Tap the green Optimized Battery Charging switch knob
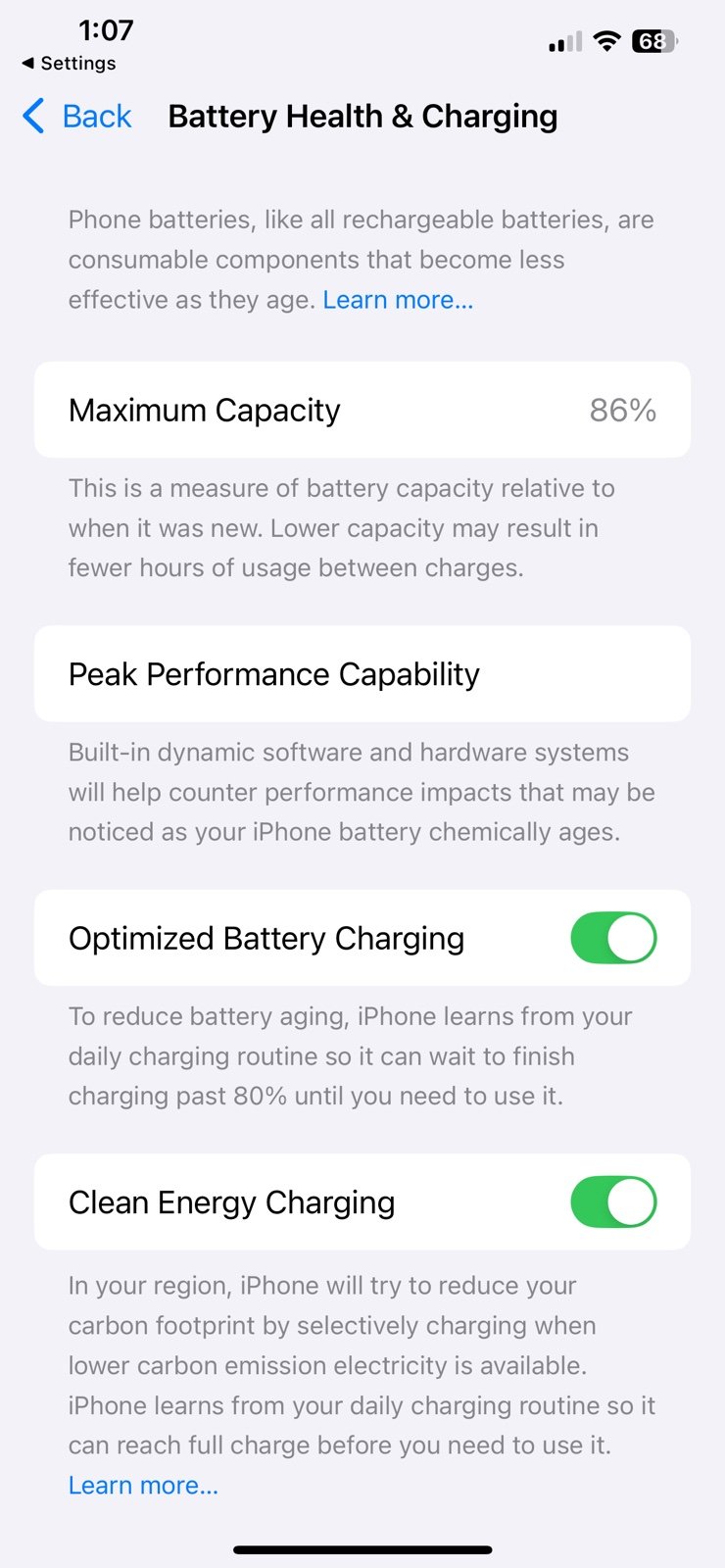Viewport: 725px width, 1568px height. pos(633,938)
